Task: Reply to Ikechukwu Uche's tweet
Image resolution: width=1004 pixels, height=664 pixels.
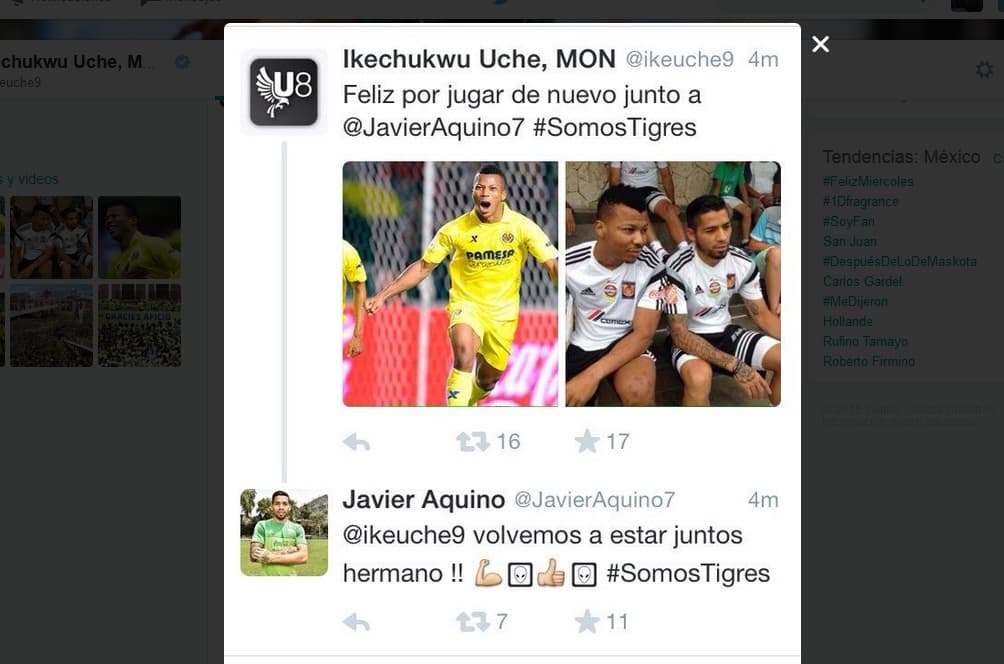Action: (356, 442)
